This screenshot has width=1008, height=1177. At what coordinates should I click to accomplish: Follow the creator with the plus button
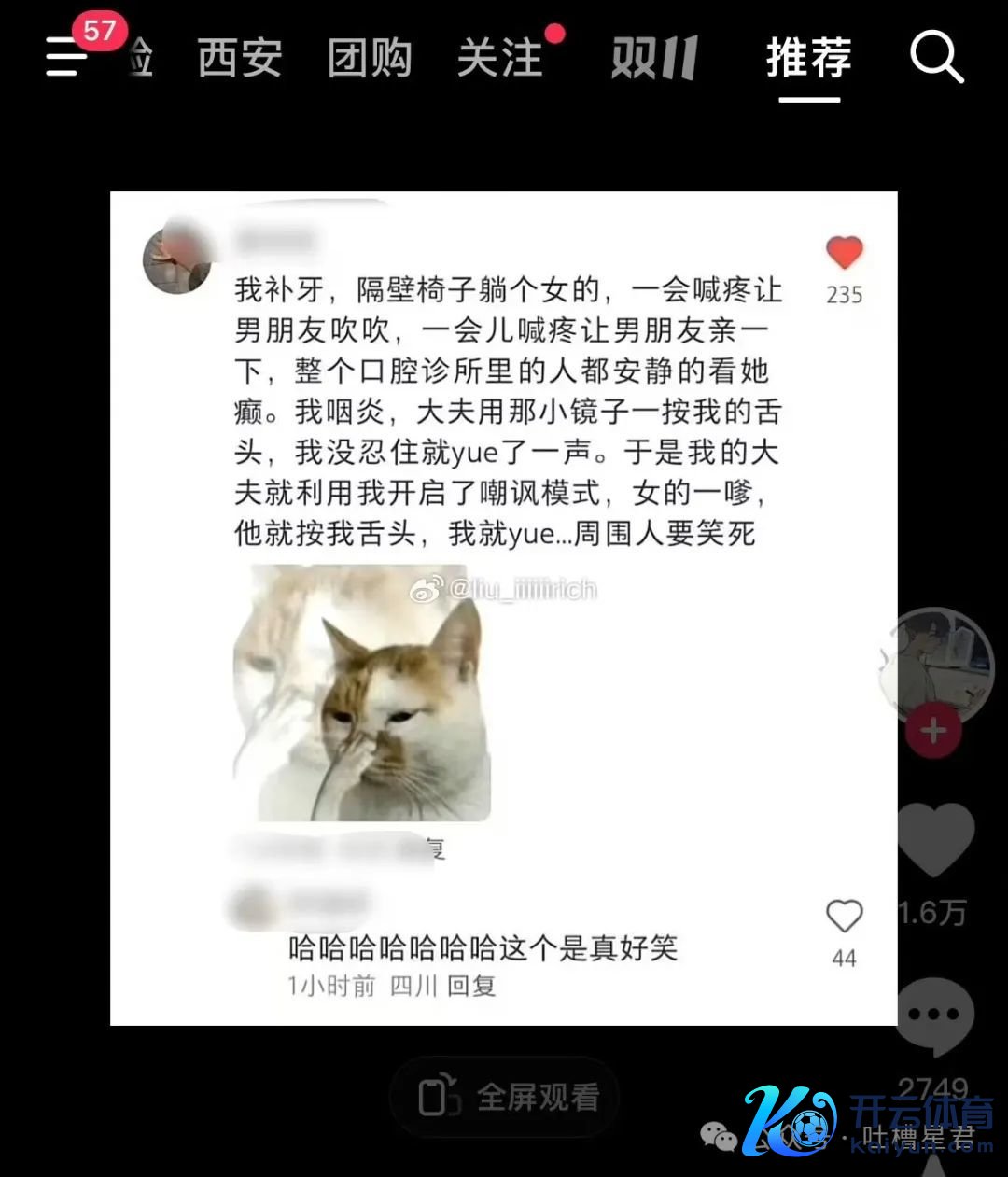[933, 731]
